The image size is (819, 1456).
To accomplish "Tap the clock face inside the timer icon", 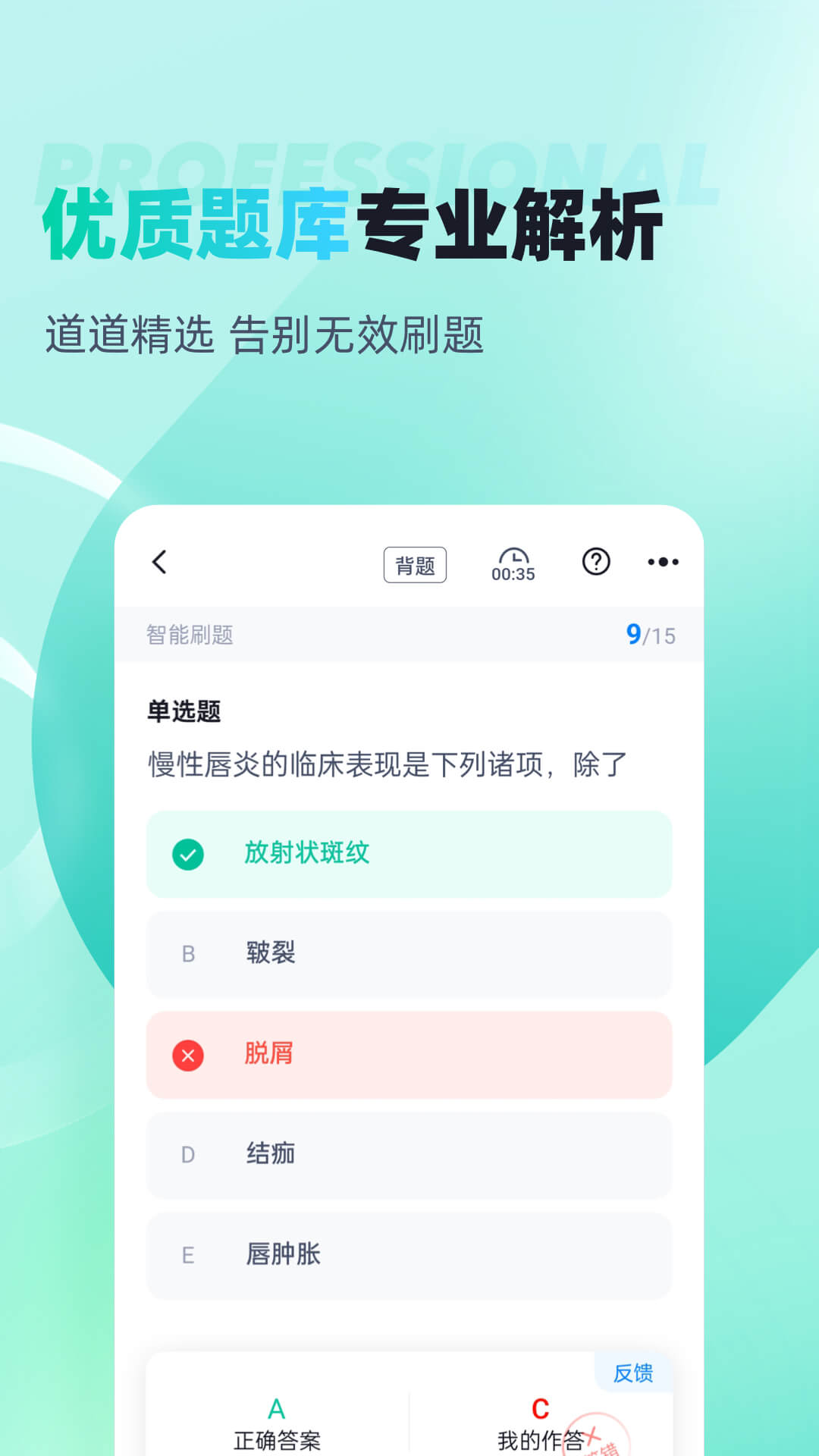I will [513, 557].
